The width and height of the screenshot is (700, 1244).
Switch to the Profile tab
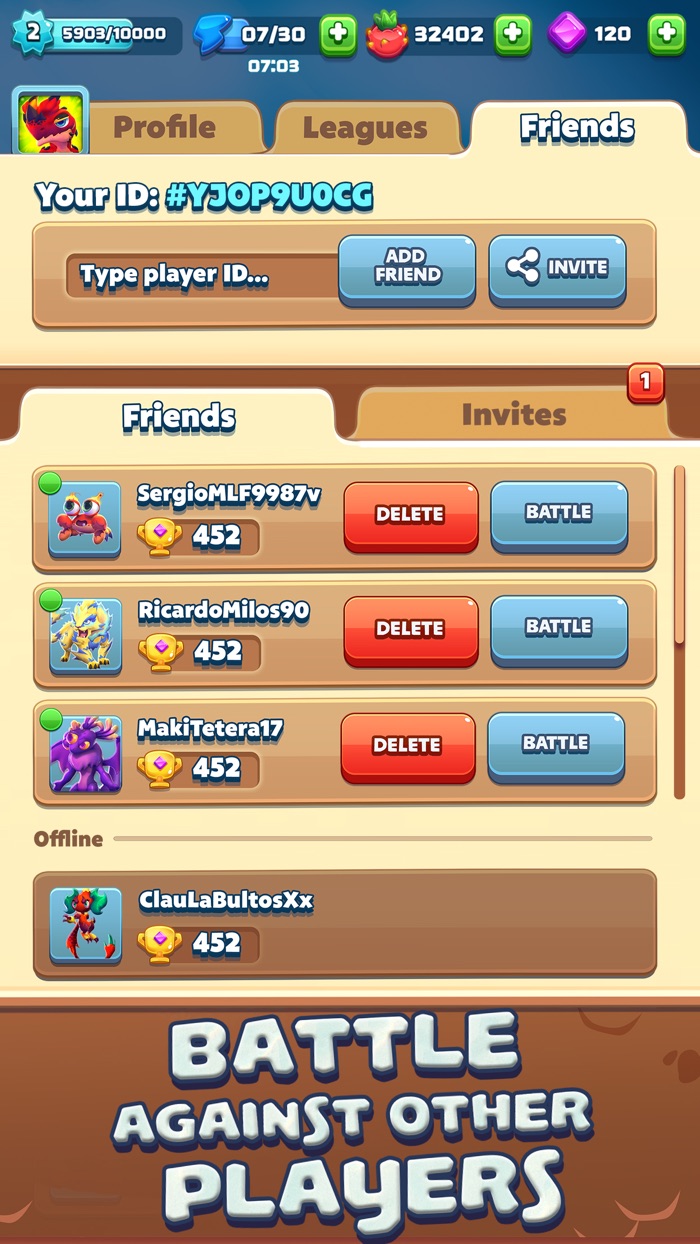pyautogui.click(x=165, y=128)
